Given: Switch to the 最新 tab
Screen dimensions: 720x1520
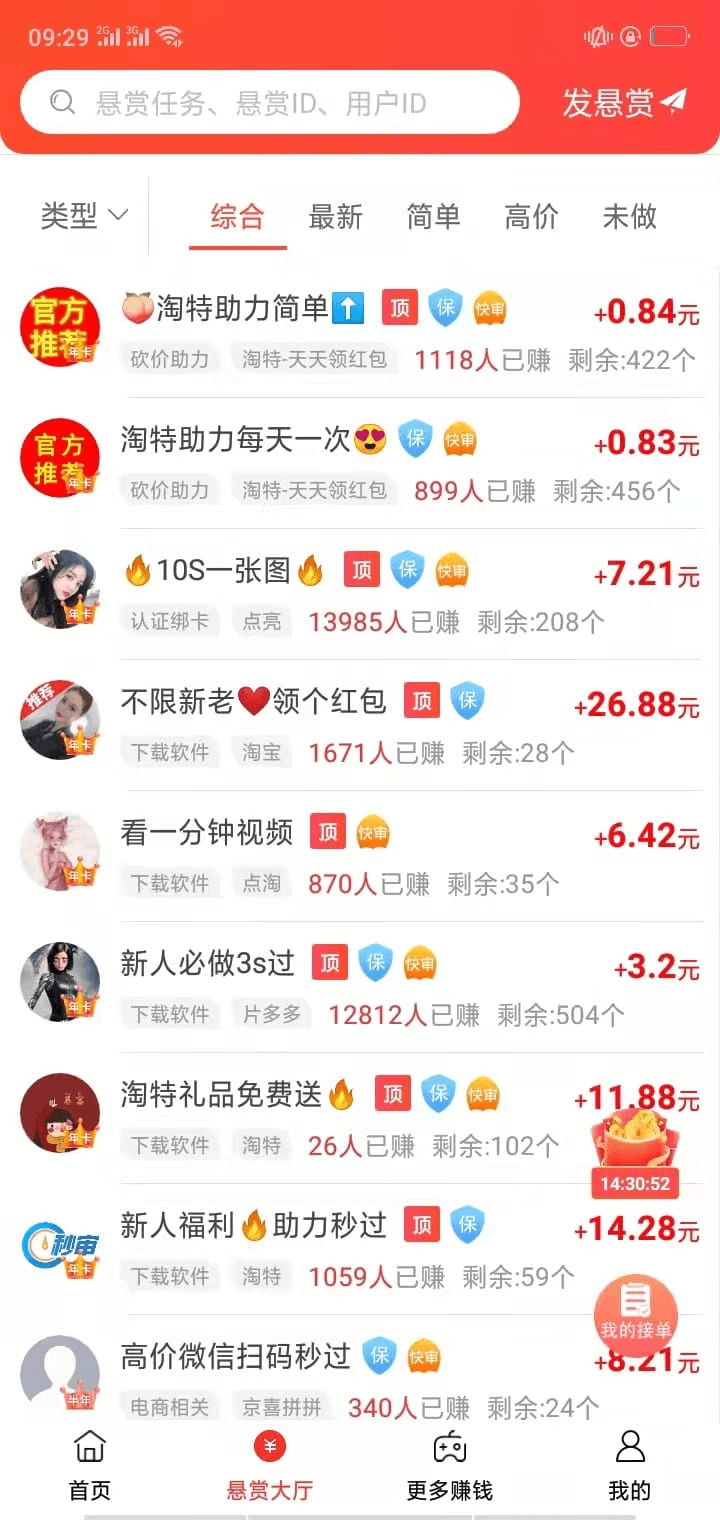Looking at the screenshot, I should pos(335,216).
